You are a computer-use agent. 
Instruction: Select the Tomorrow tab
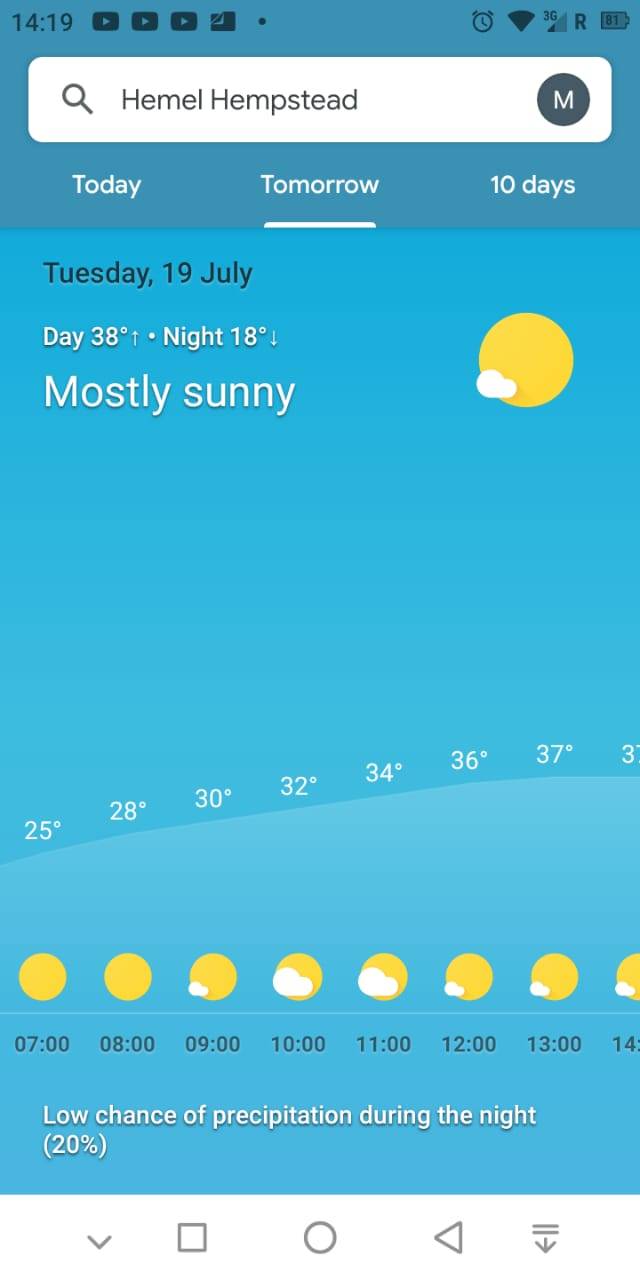(x=320, y=185)
